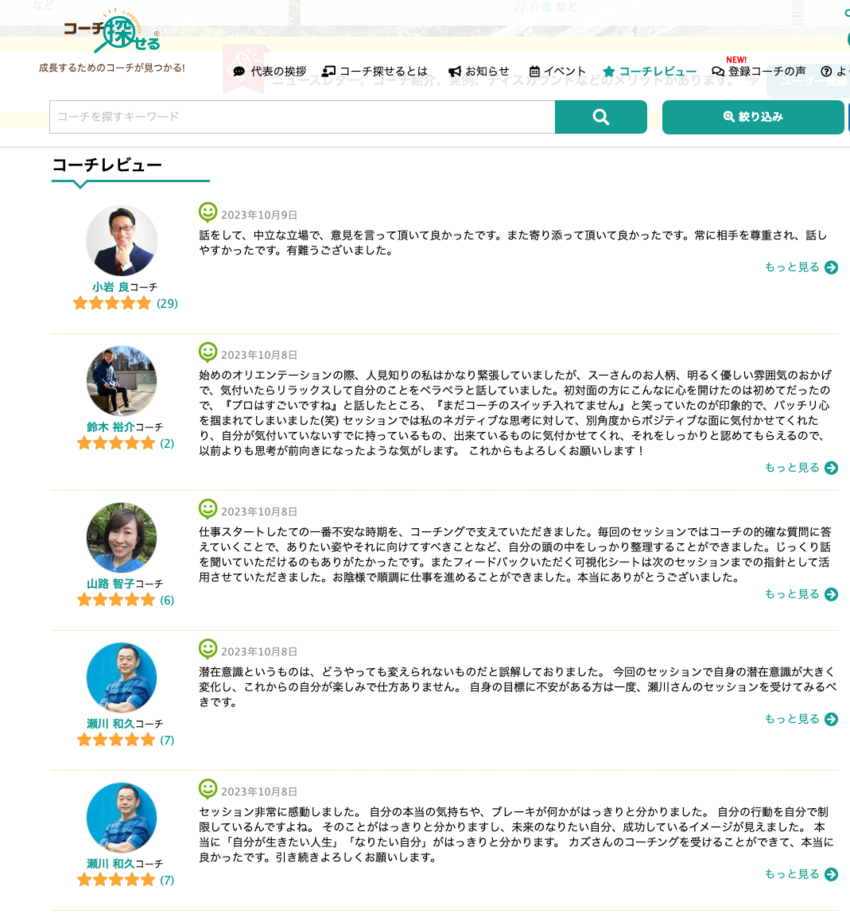Screen dimensions: 850x914
Task: Open coach 小岩 良's profile
Action: (111, 287)
